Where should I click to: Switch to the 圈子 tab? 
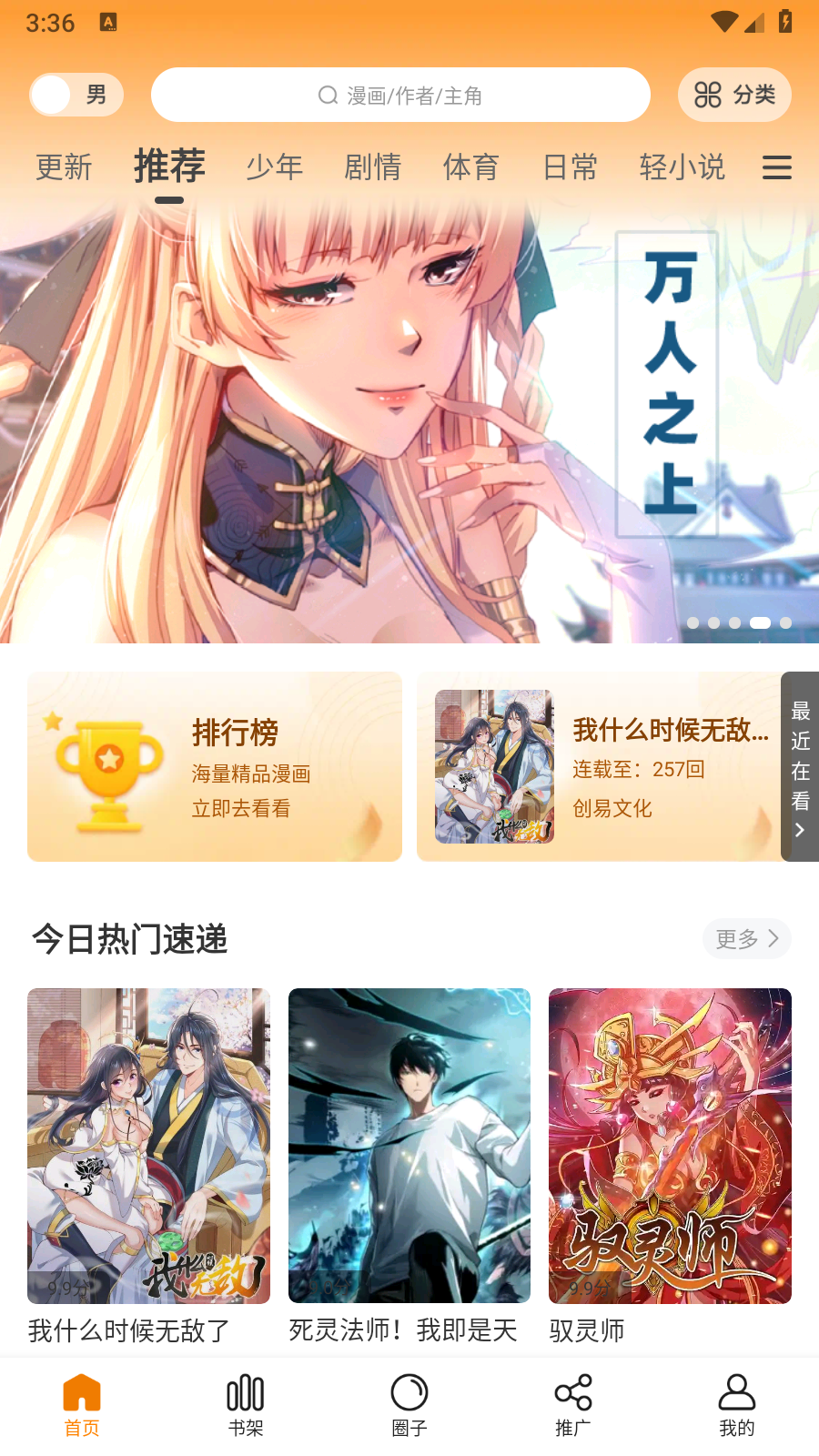pos(409,1405)
